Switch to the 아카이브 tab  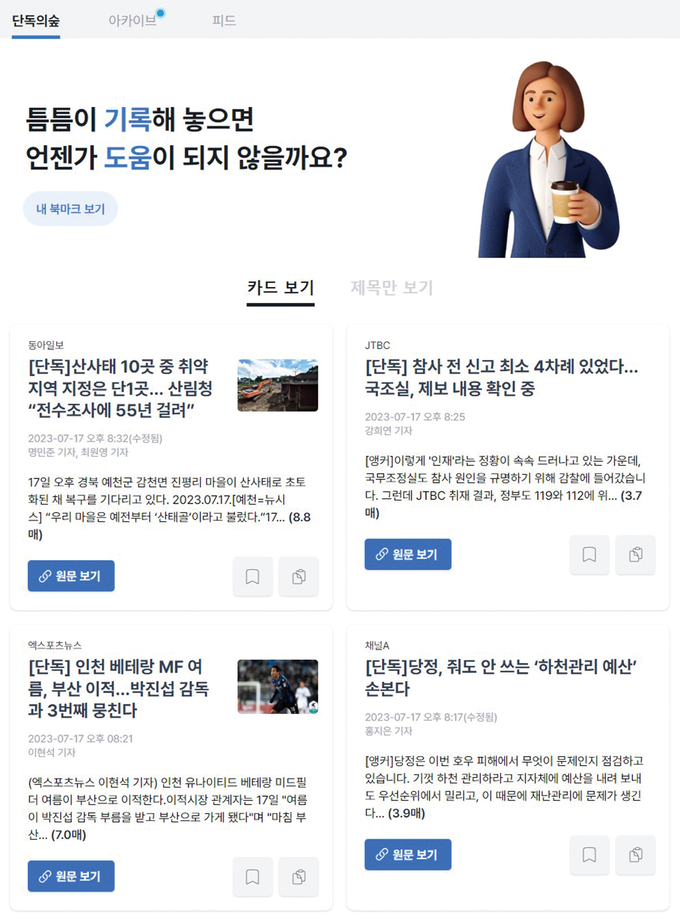132,20
